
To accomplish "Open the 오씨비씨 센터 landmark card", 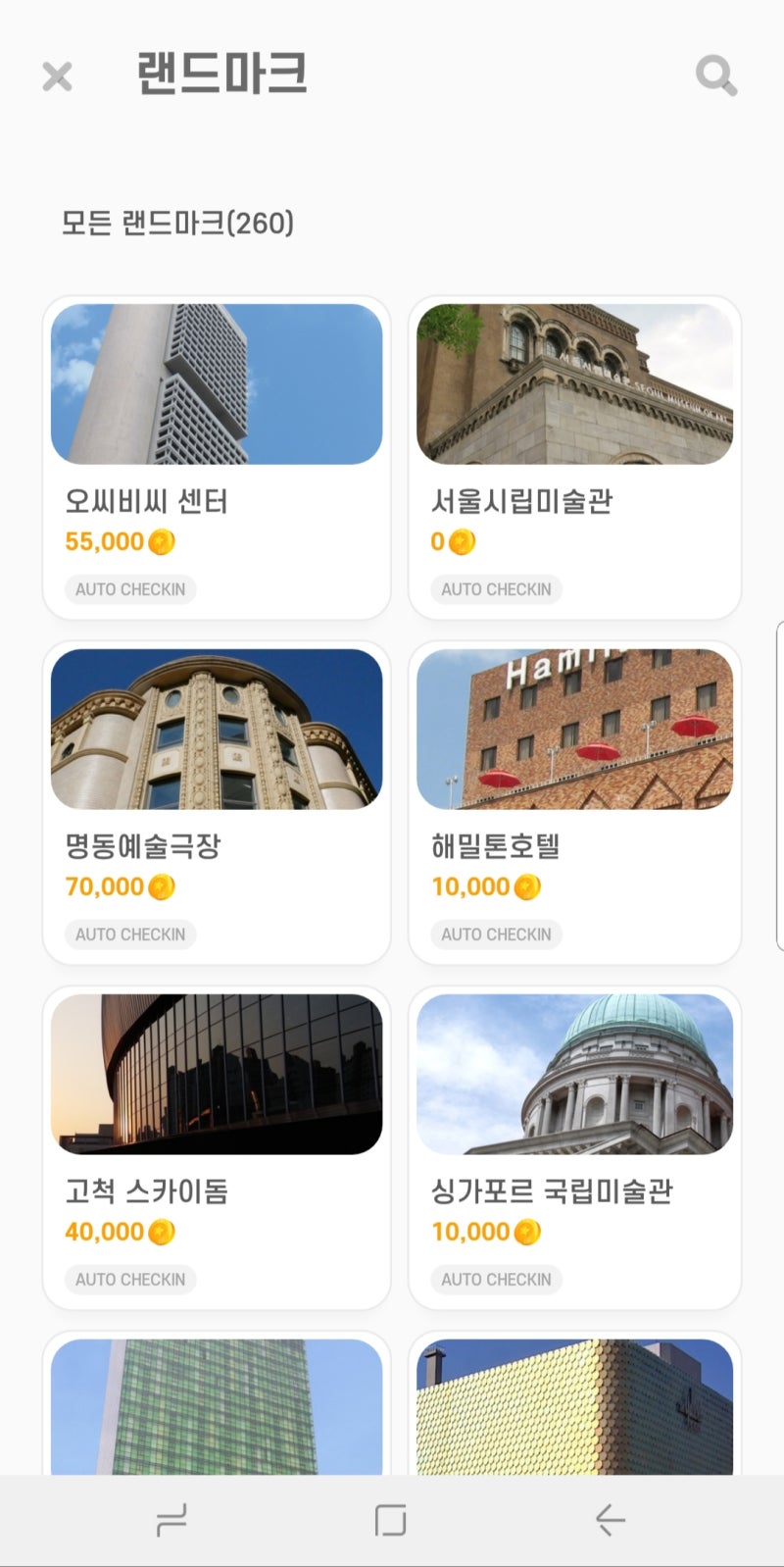I will pos(217,457).
